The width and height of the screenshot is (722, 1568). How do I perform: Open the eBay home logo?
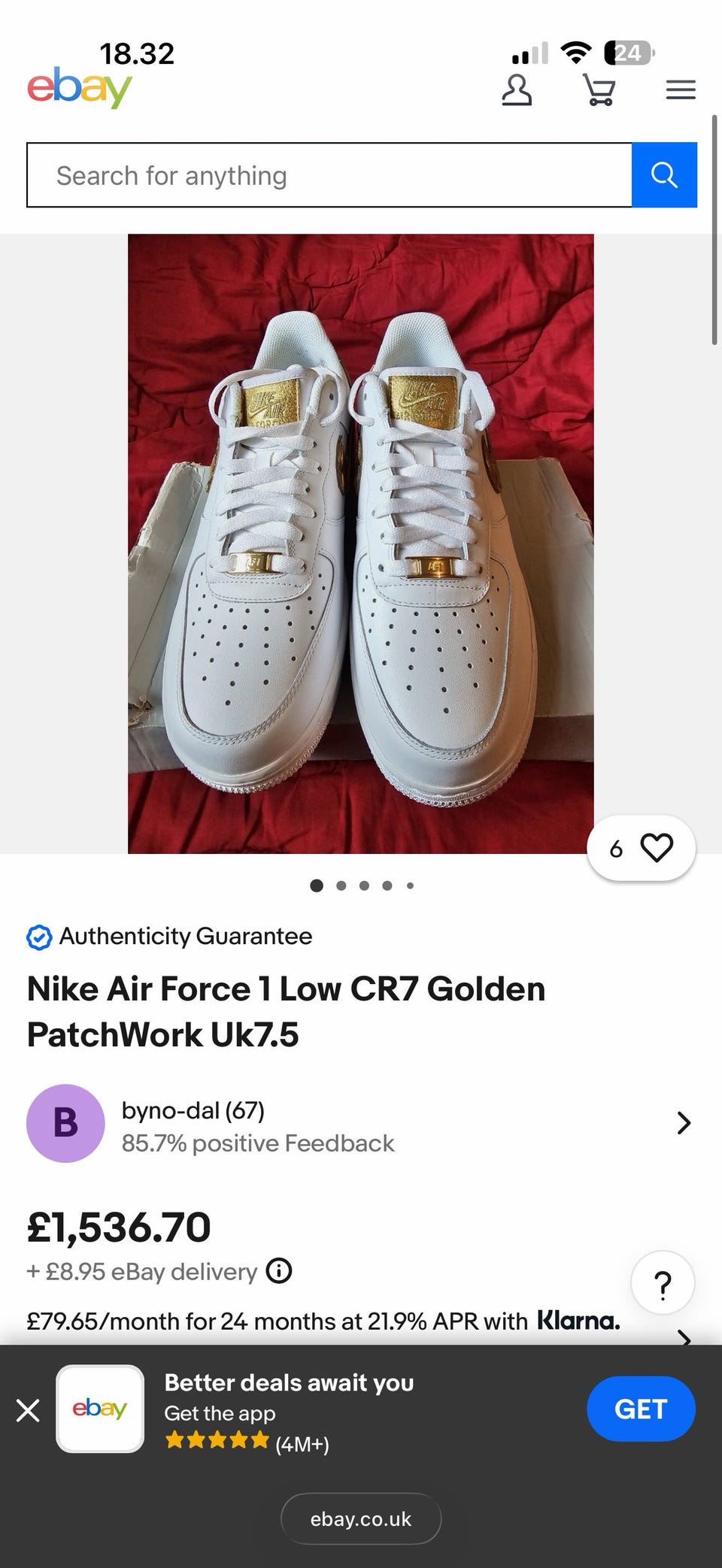click(80, 89)
